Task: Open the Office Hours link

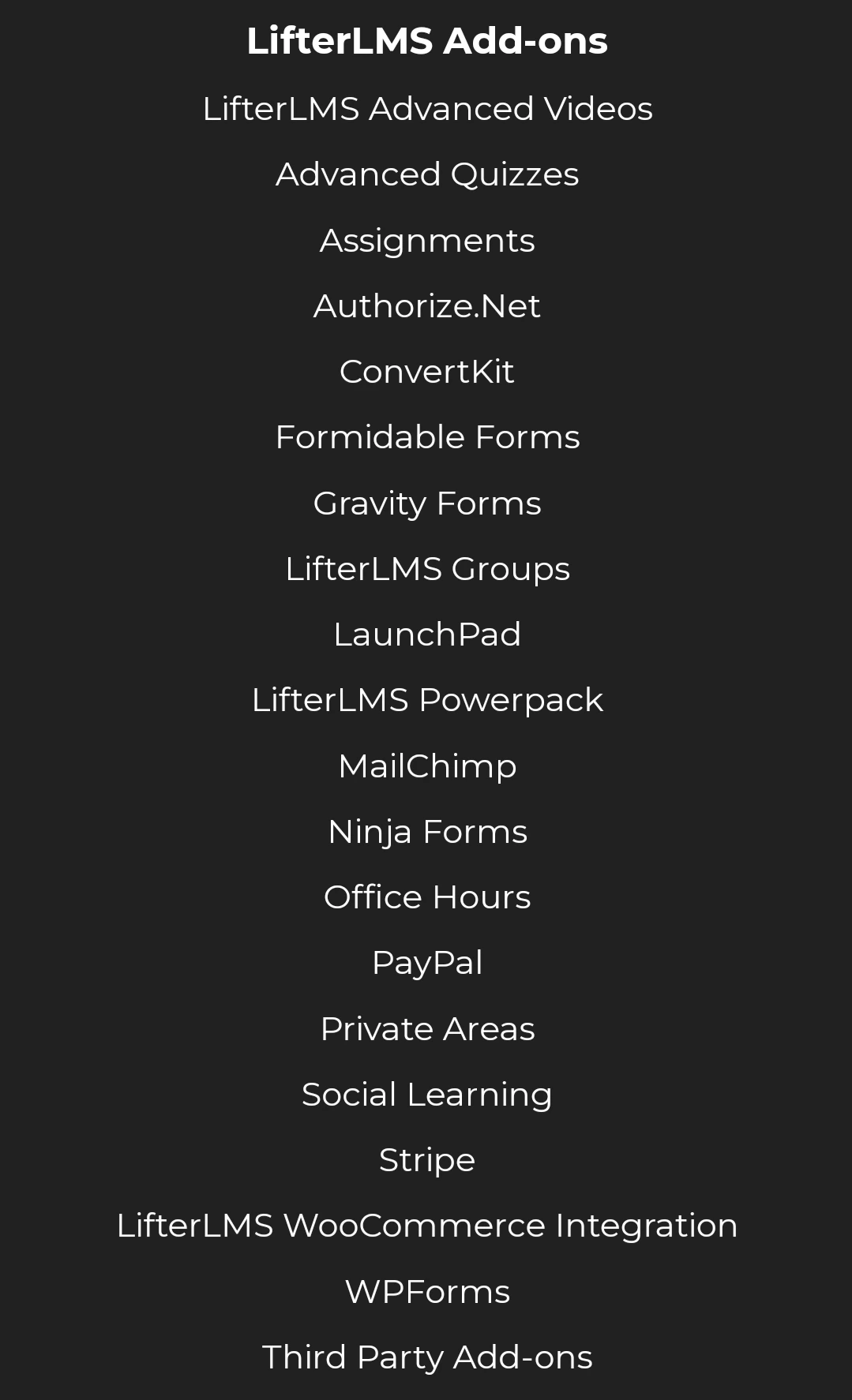Action: pos(427,897)
